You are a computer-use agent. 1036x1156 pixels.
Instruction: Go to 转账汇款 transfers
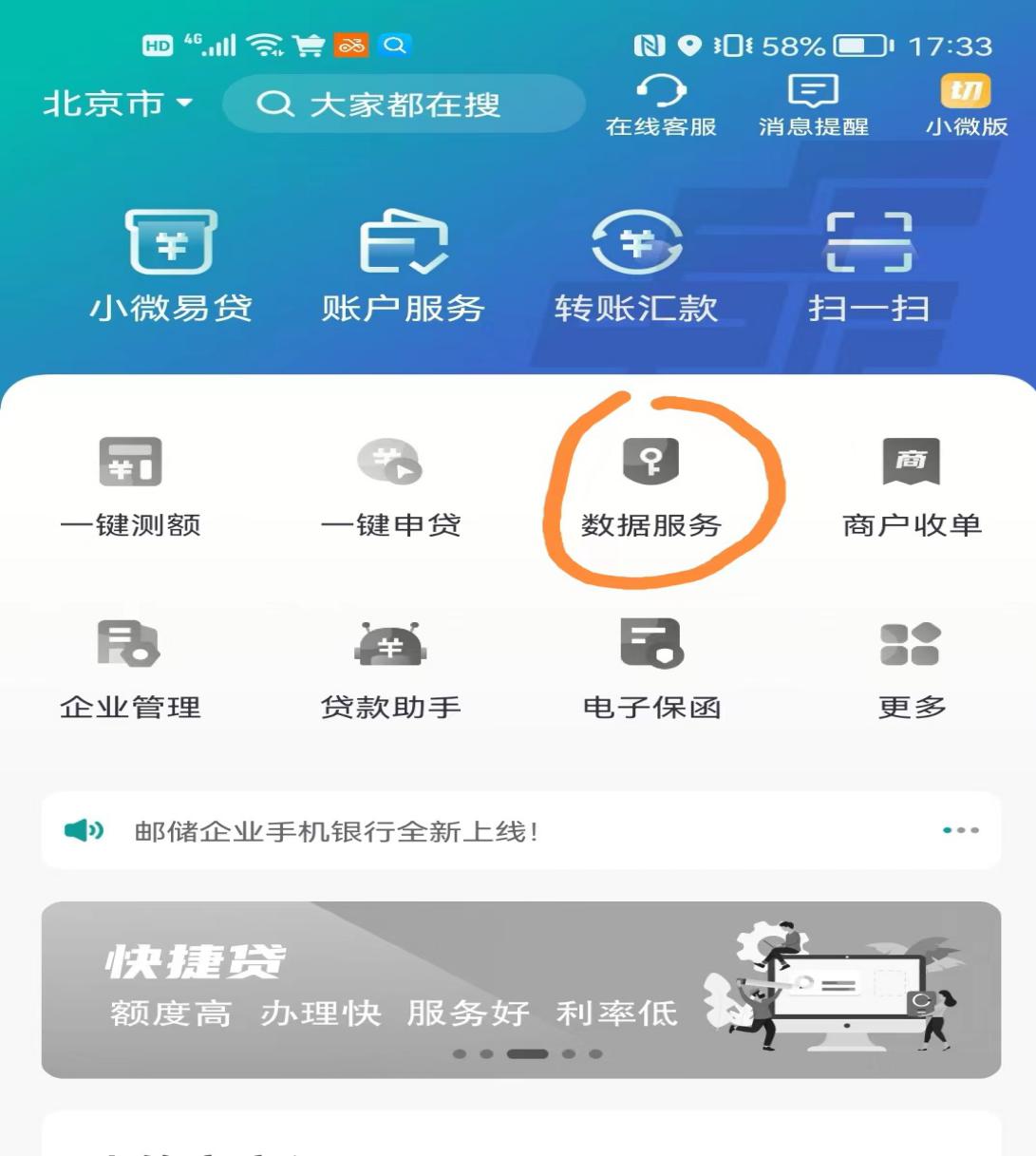pos(636,267)
